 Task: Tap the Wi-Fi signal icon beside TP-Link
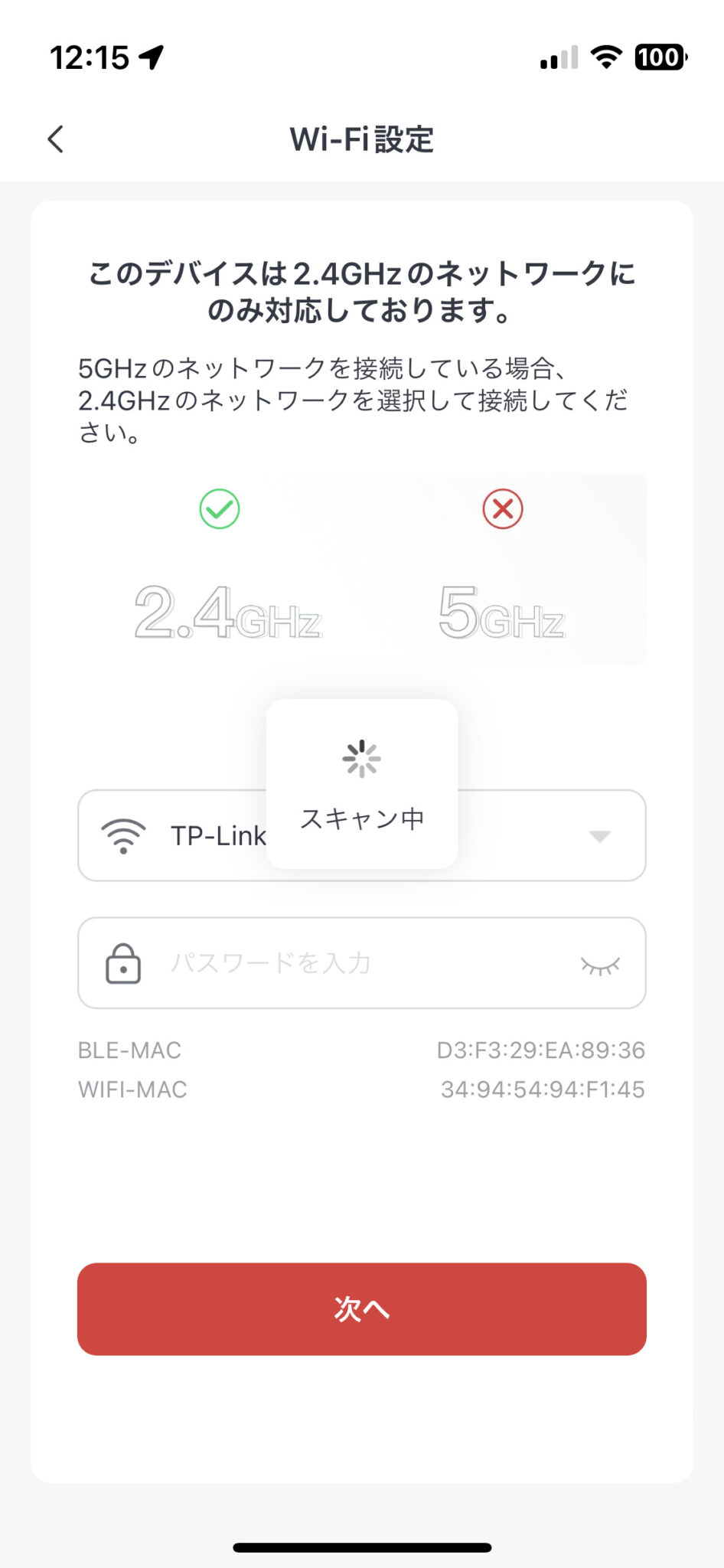122,836
